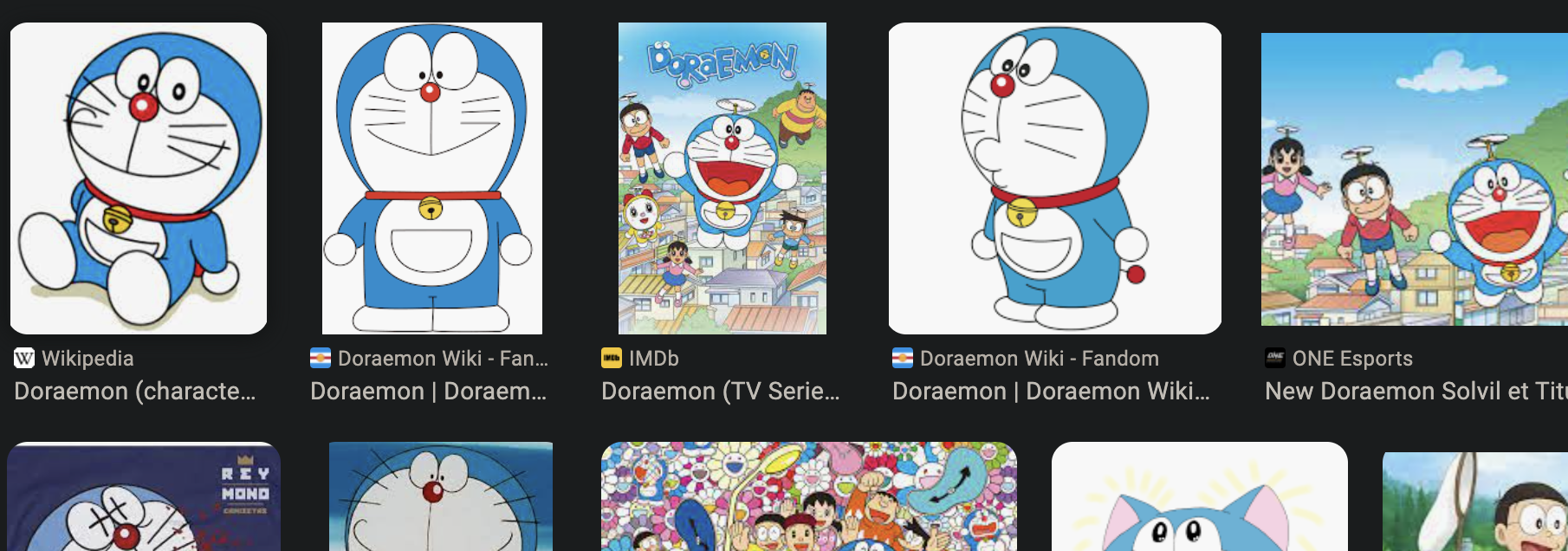This screenshot has height=551, width=1568.
Task: Visit the "New Doraemon Solvil et Titu" result title
Action: 1416,392
